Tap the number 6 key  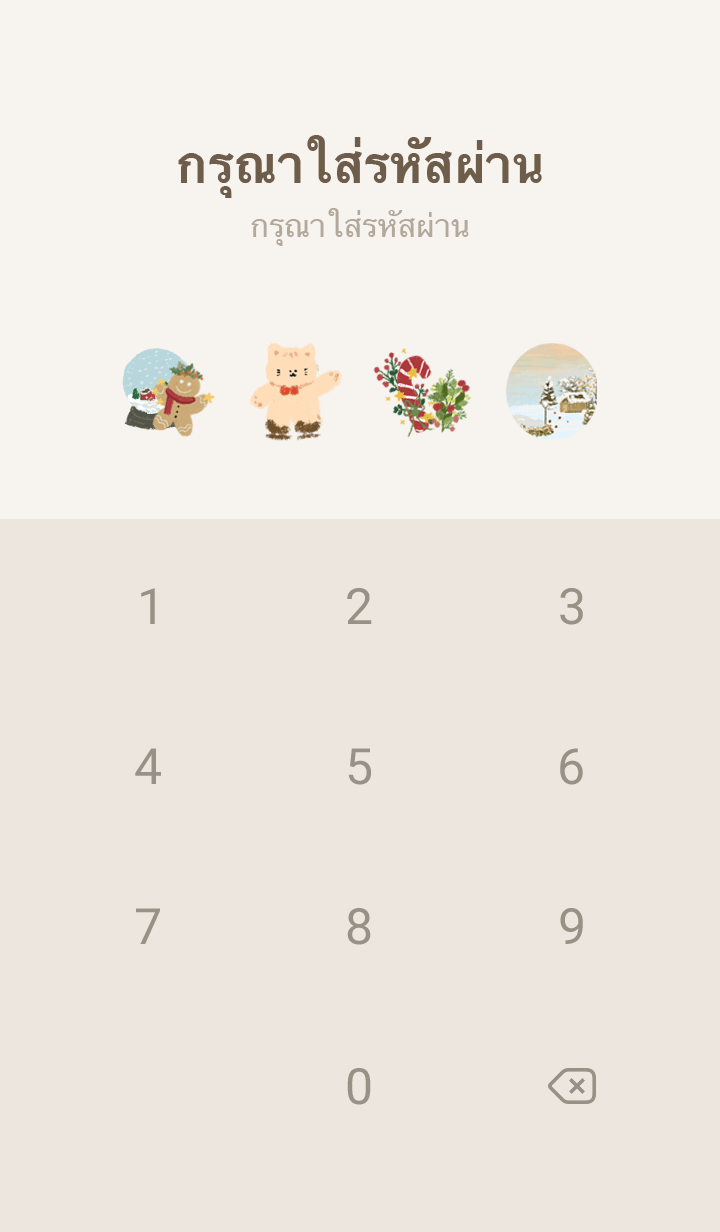571,767
